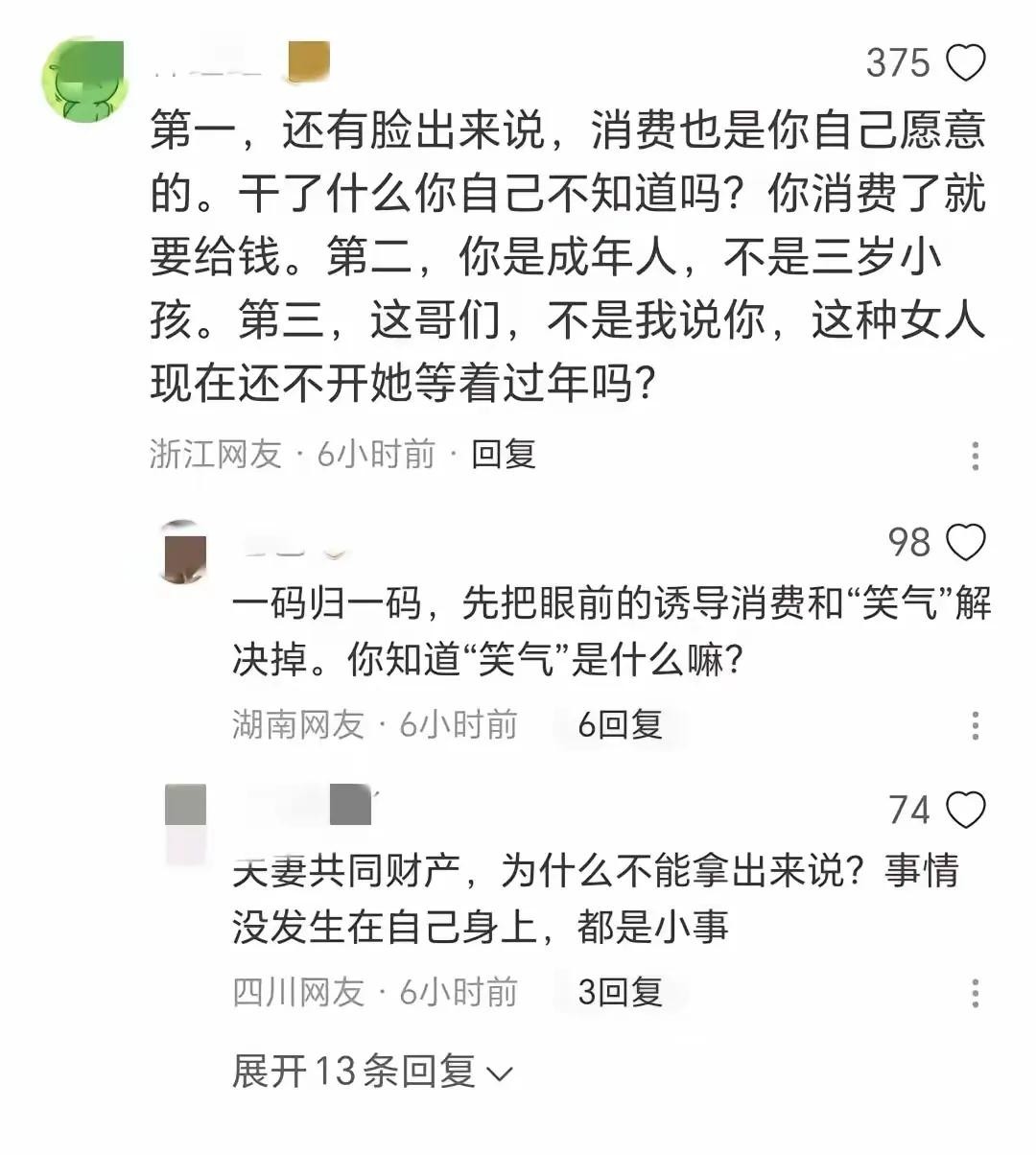Open the avatar of the 四川网友 replier
Image resolution: width=1036 pixels, height=1155 pixels.
(x=185, y=823)
